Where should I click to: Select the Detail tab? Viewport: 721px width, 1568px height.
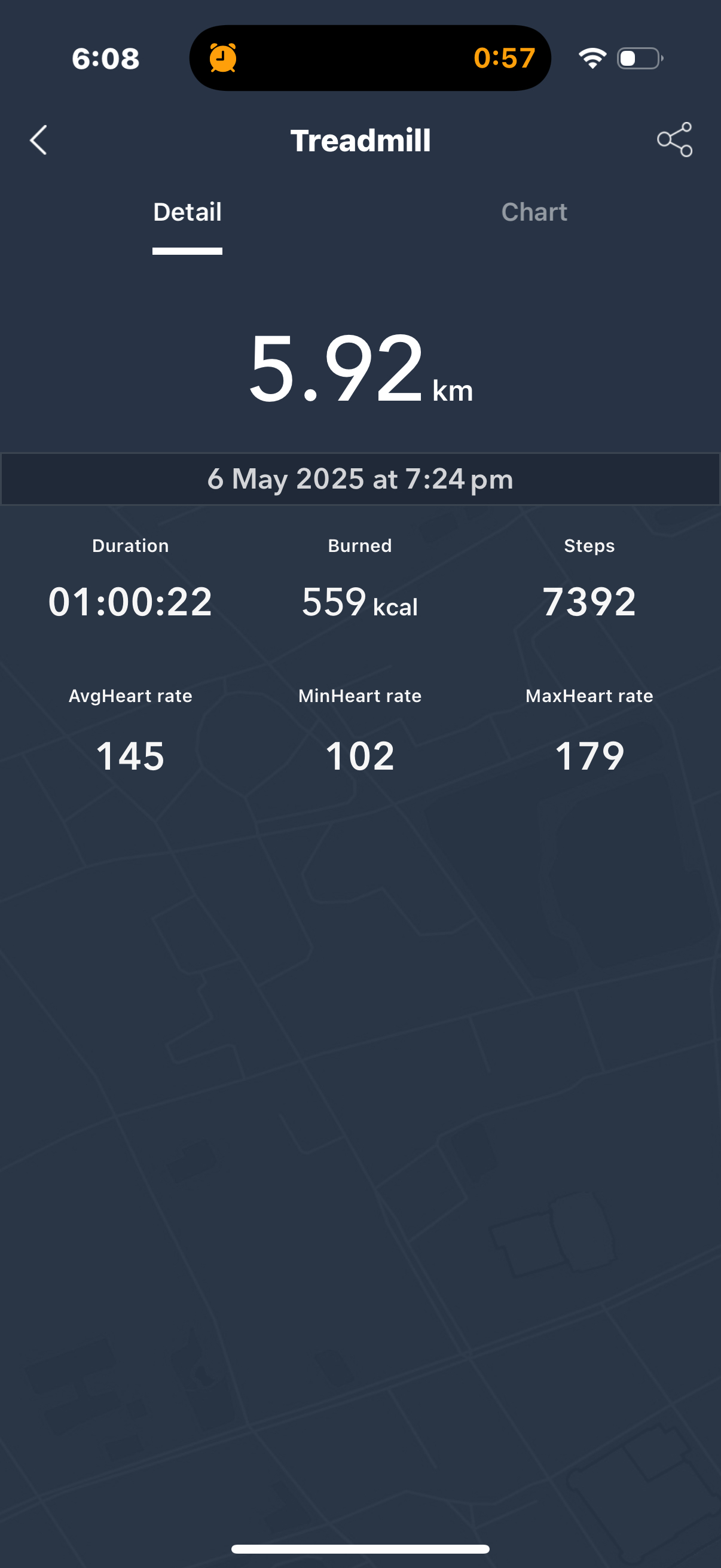tap(187, 212)
